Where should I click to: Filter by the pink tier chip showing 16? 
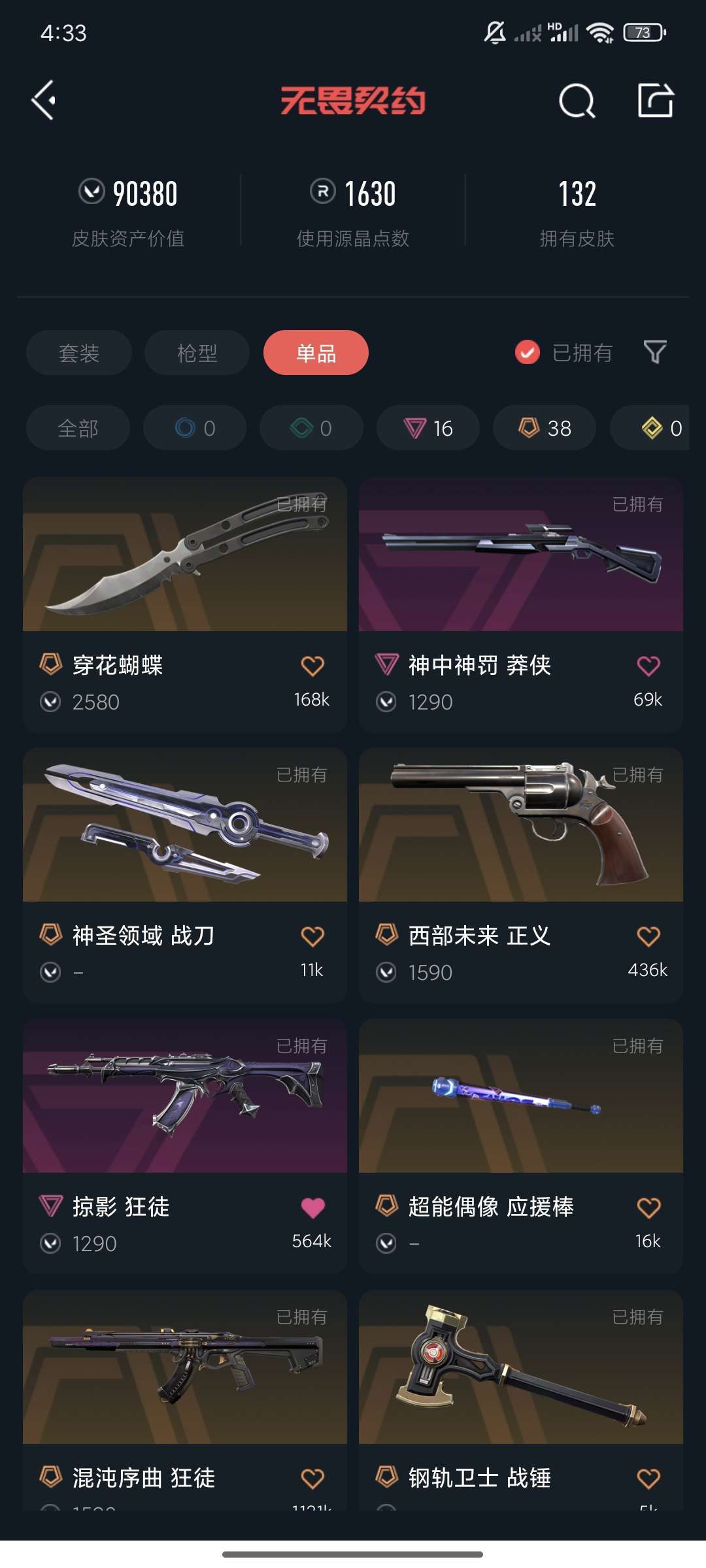(x=428, y=428)
